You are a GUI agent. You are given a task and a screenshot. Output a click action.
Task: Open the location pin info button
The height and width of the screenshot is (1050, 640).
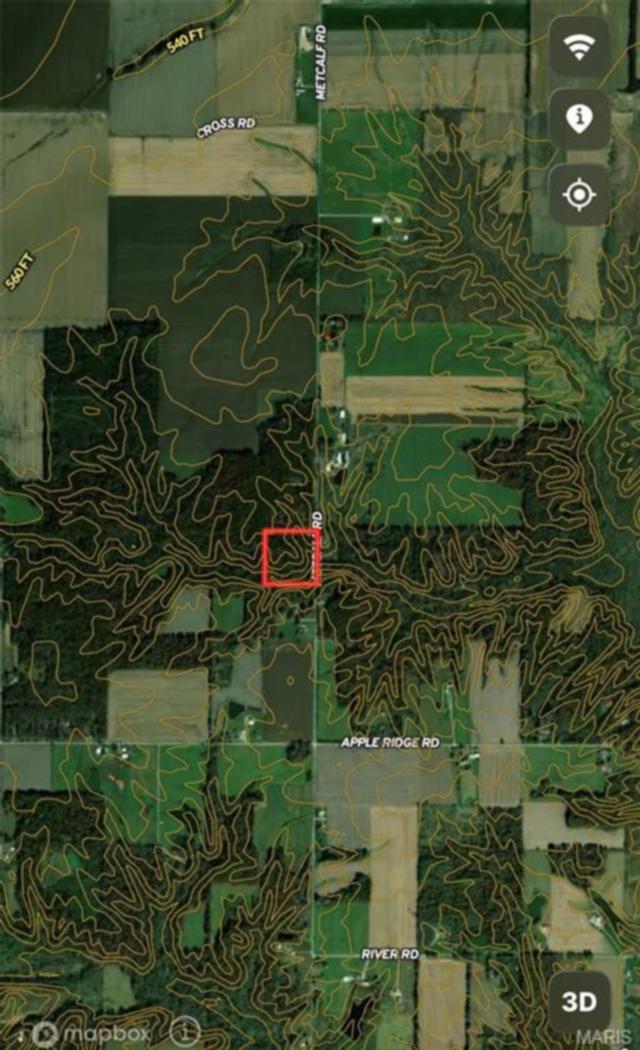coord(579,120)
